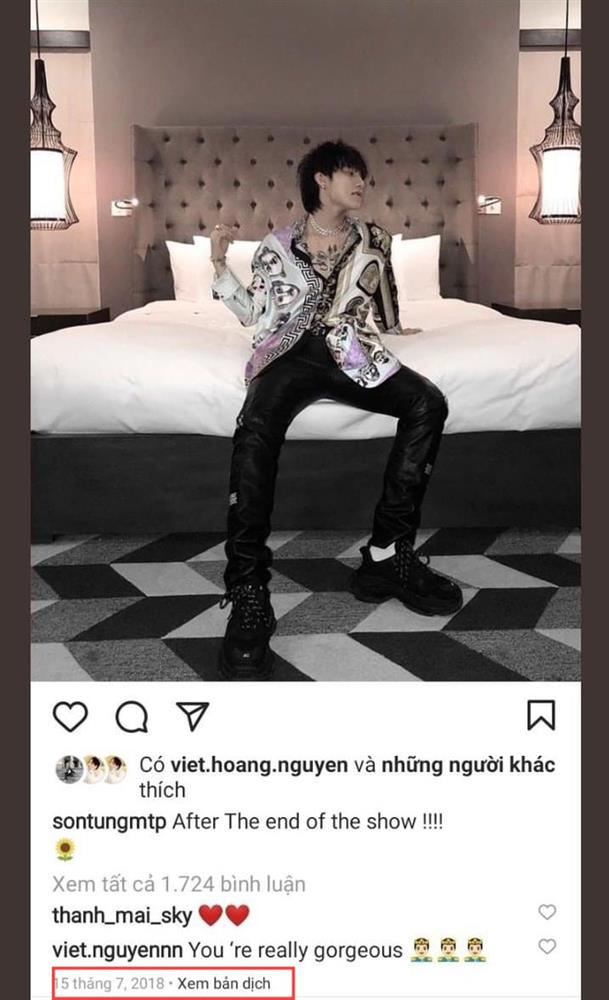Visit viet.nguyennn's profile

(x=116, y=948)
